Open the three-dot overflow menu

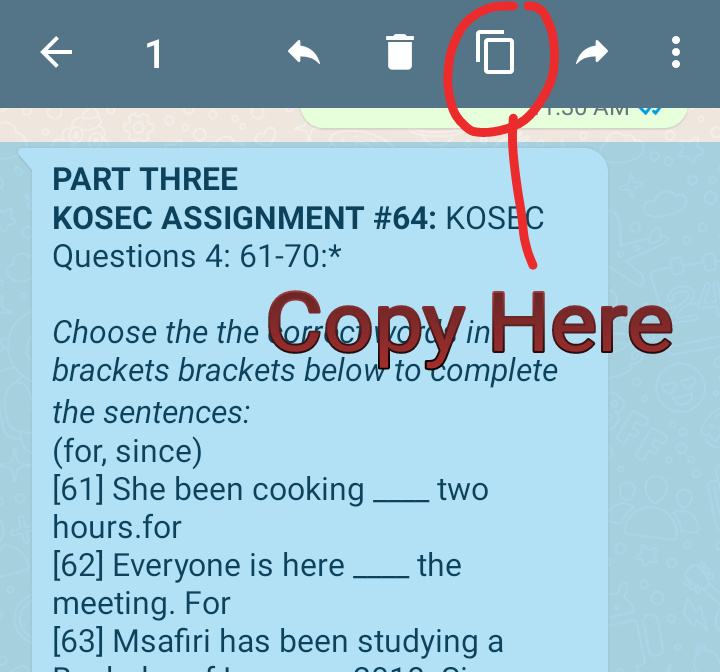click(677, 52)
